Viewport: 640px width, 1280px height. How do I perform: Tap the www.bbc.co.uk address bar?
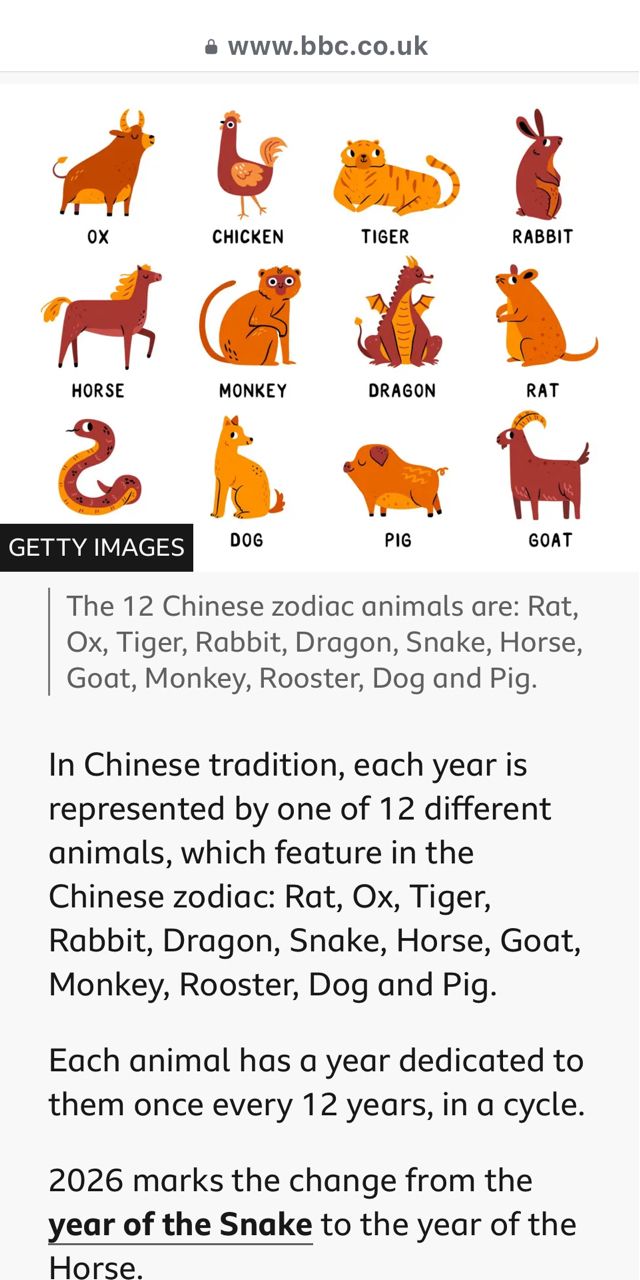coord(318,46)
